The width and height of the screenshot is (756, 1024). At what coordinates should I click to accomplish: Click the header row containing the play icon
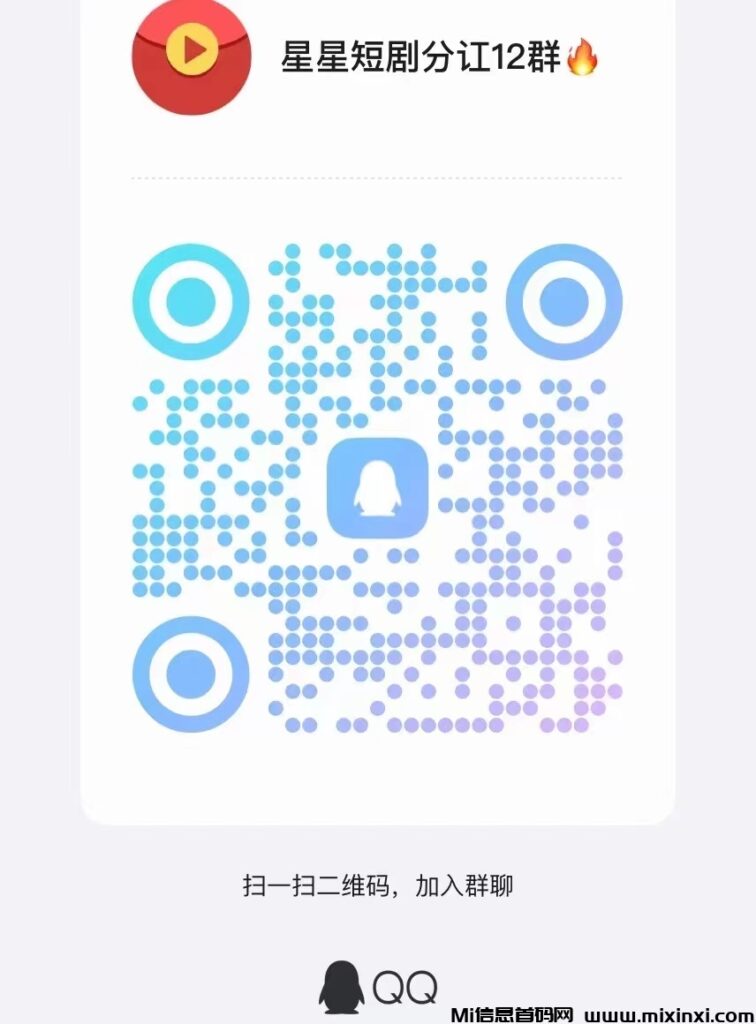coord(378,58)
